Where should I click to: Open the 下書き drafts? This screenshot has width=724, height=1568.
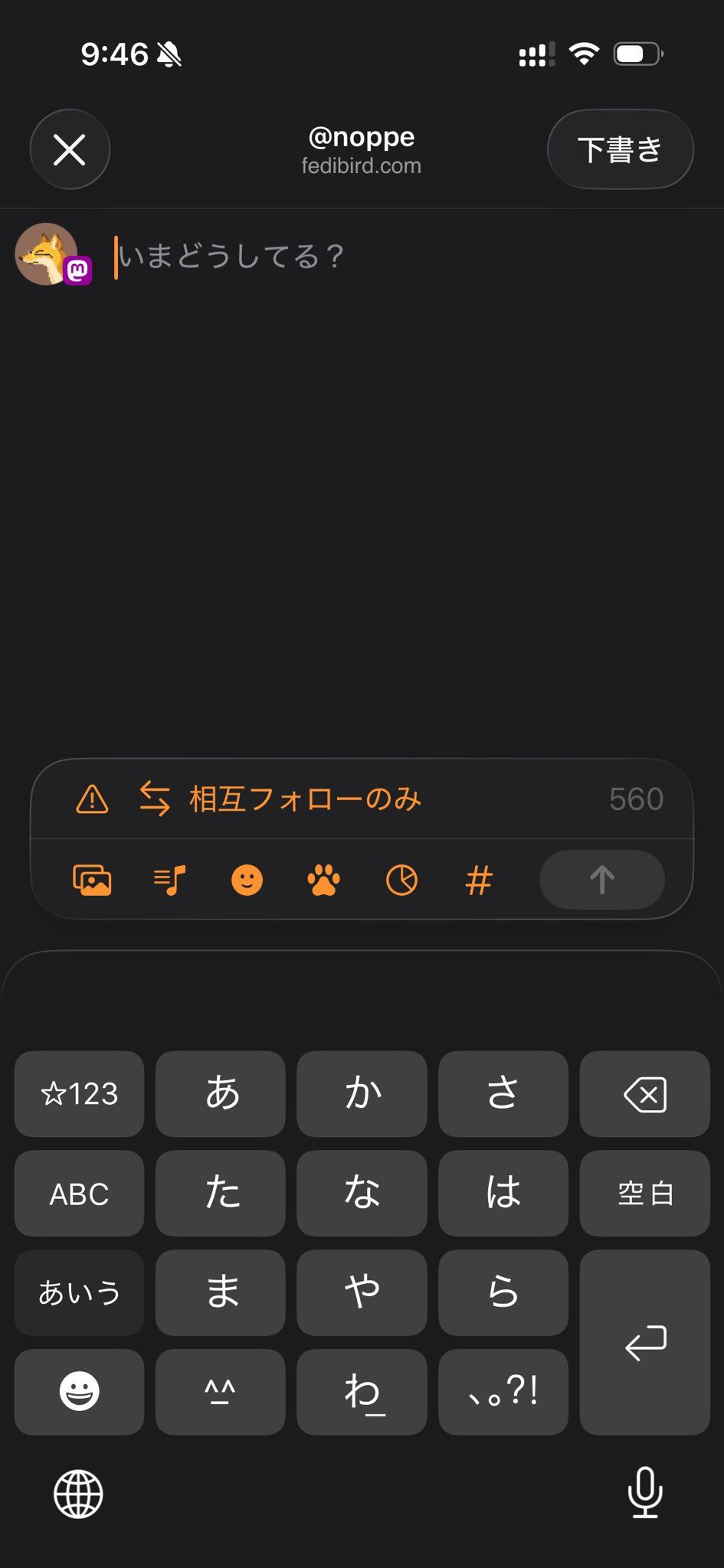click(620, 149)
